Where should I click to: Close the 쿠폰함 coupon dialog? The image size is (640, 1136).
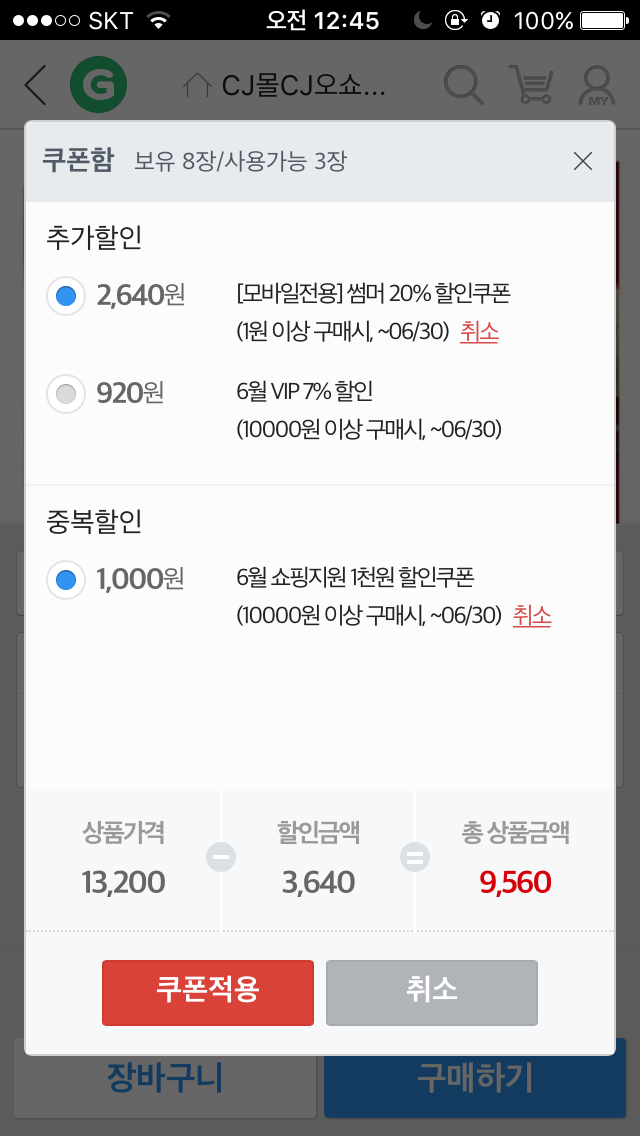pyautogui.click(x=583, y=161)
